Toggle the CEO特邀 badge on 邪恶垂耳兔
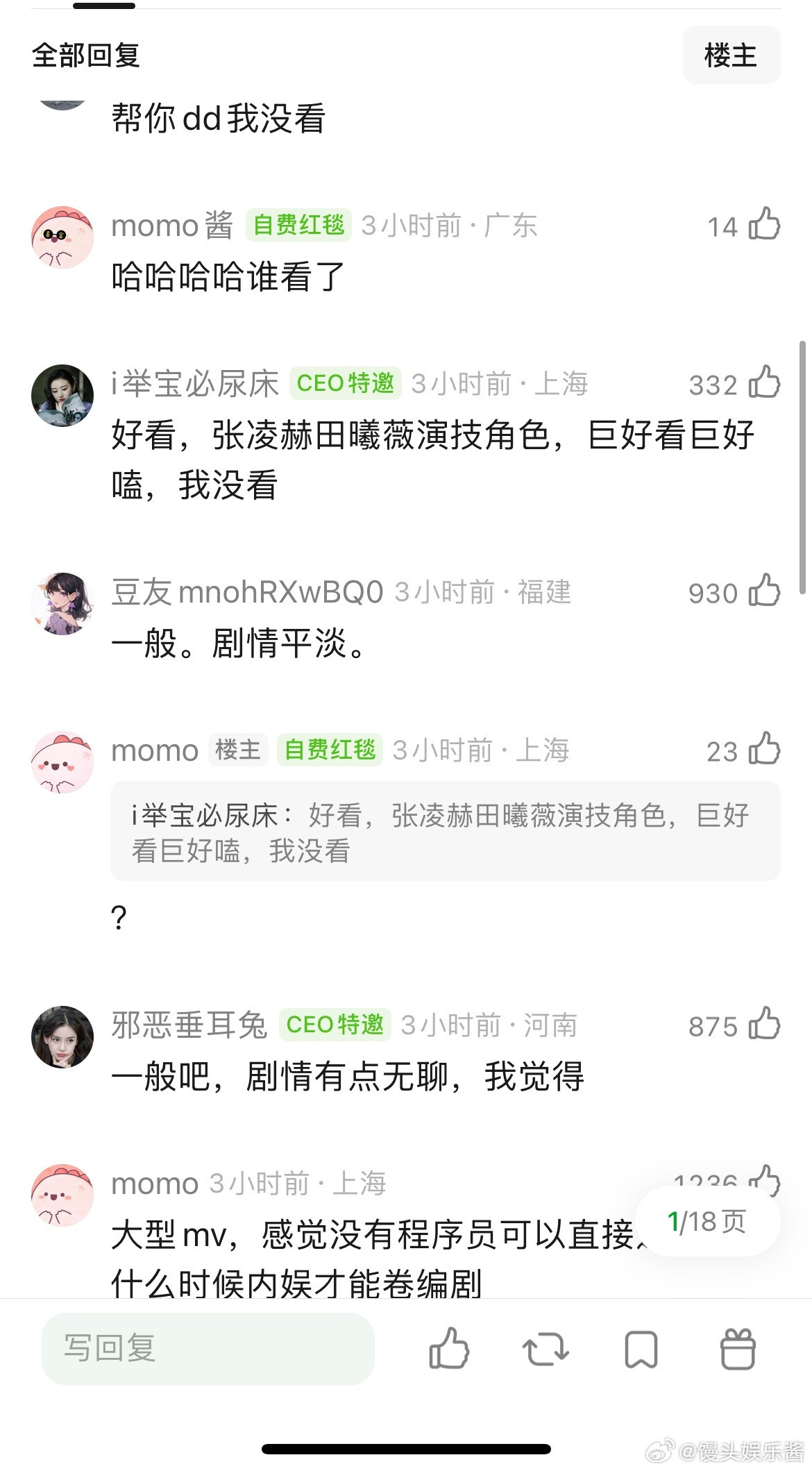Screen dimensions: 812x1471 pyautogui.click(x=335, y=1025)
